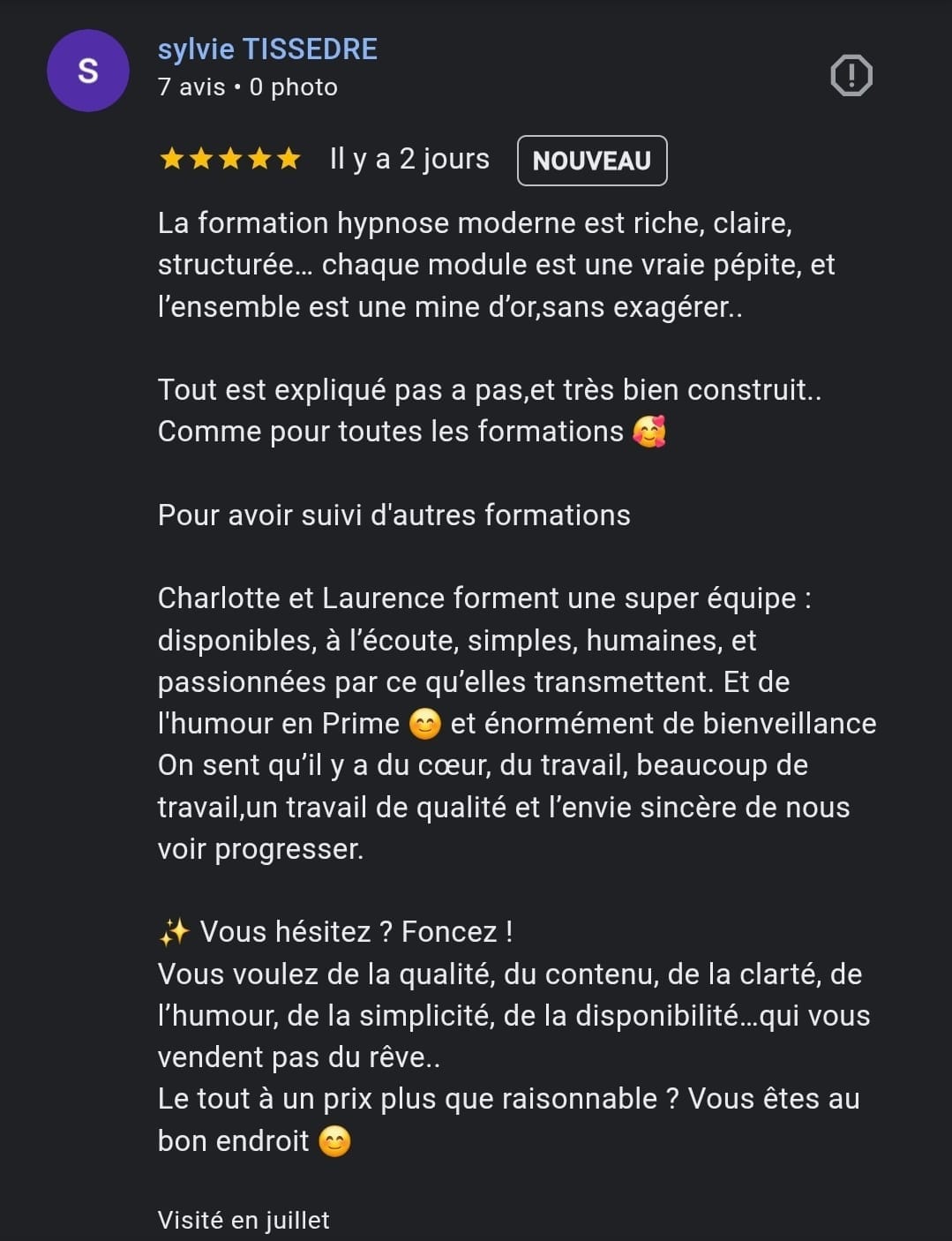
Task: Tap the purple S profile avatar
Action: click(x=88, y=71)
